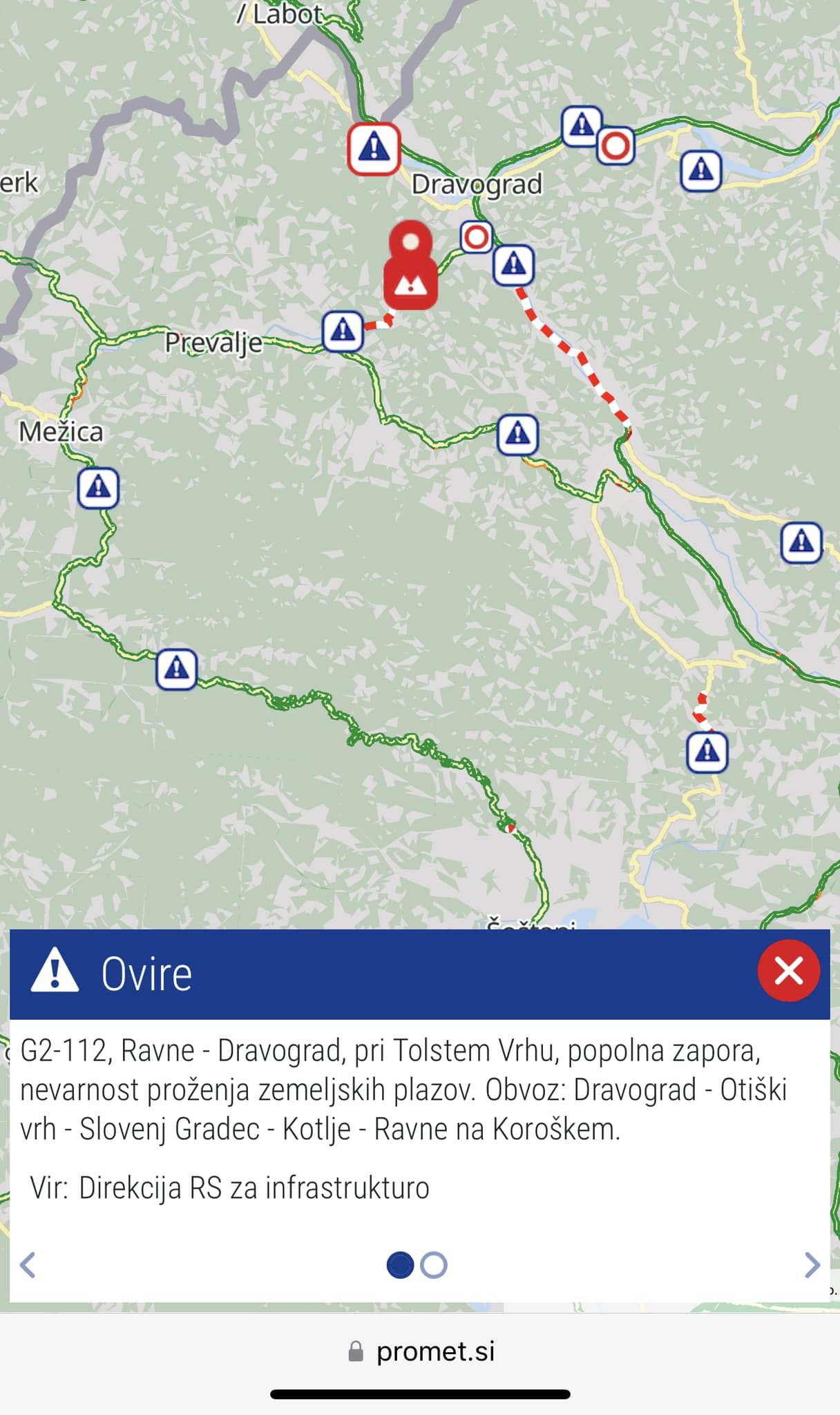The image size is (840, 1415).
Task: Close the Ovire info panel
Action: [x=788, y=971]
